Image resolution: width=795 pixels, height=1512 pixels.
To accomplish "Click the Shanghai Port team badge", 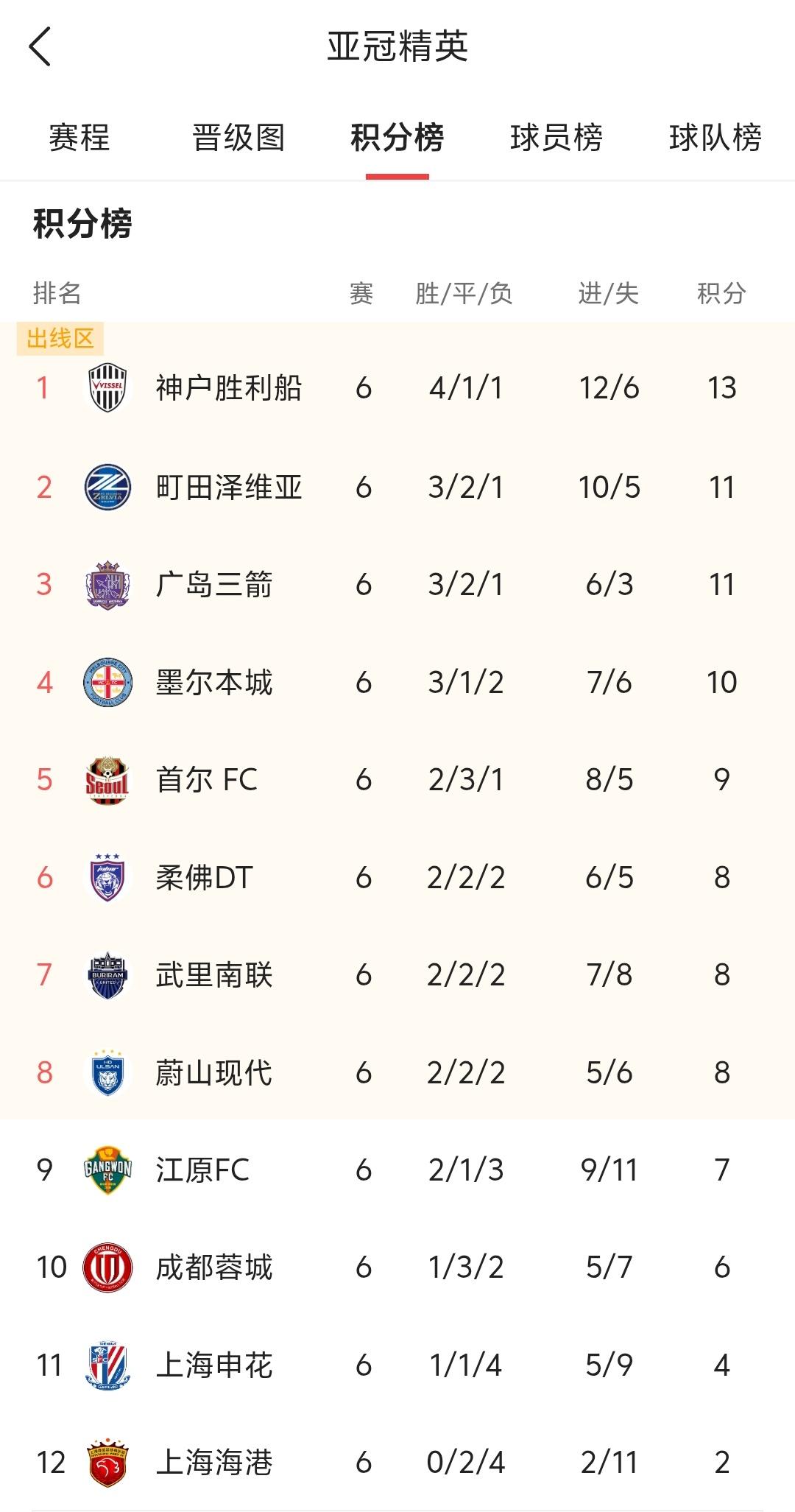I will 105,1465.
